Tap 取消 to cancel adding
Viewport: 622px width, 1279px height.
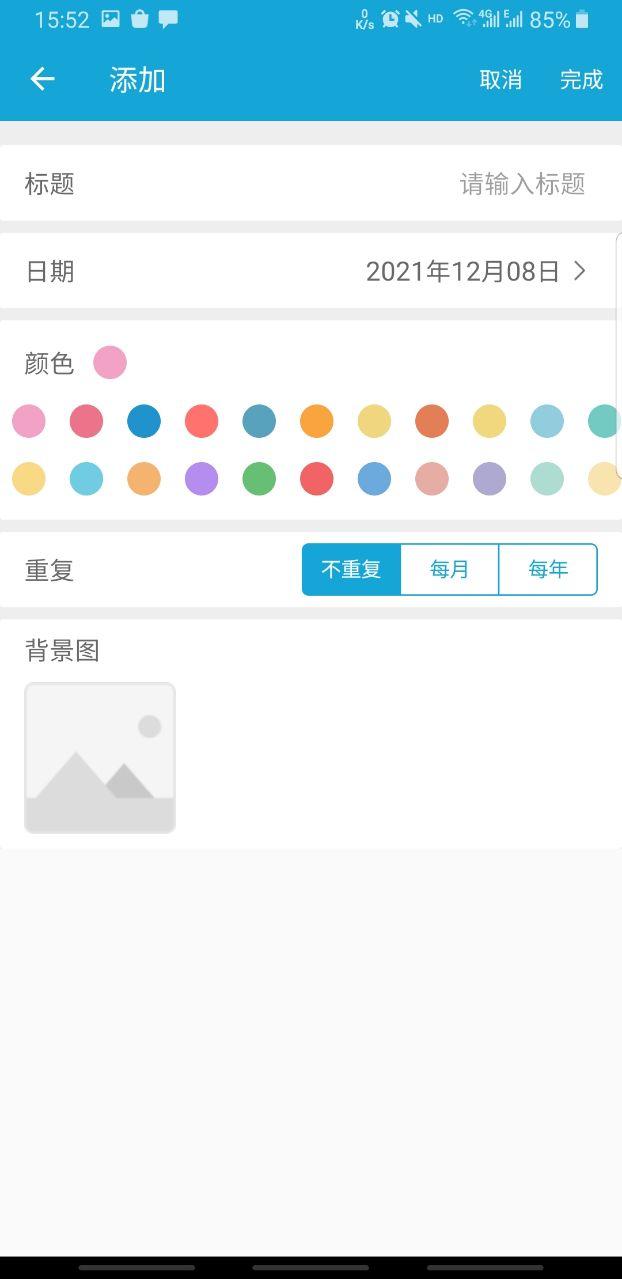coord(500,80)
